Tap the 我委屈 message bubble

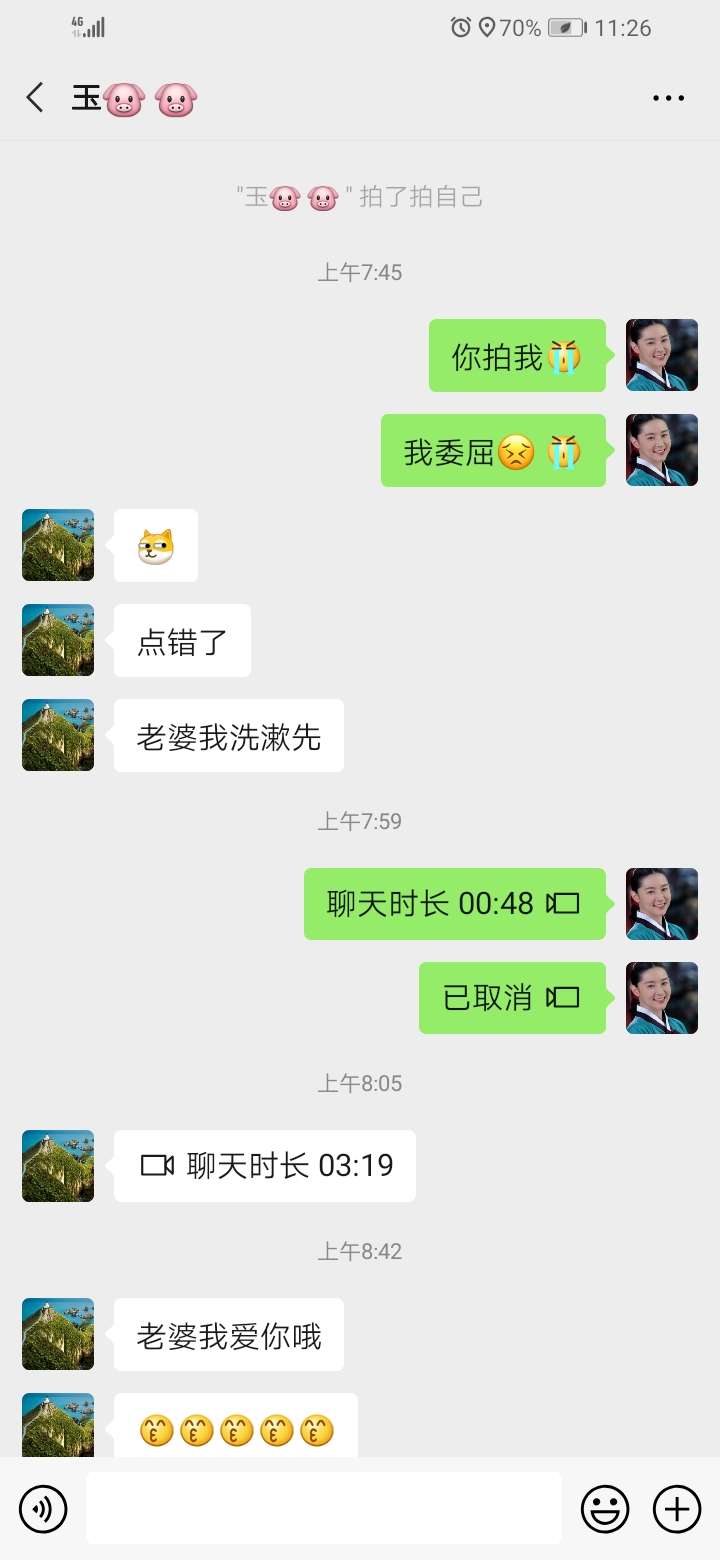pyautogui.click(x=493, y=450)
